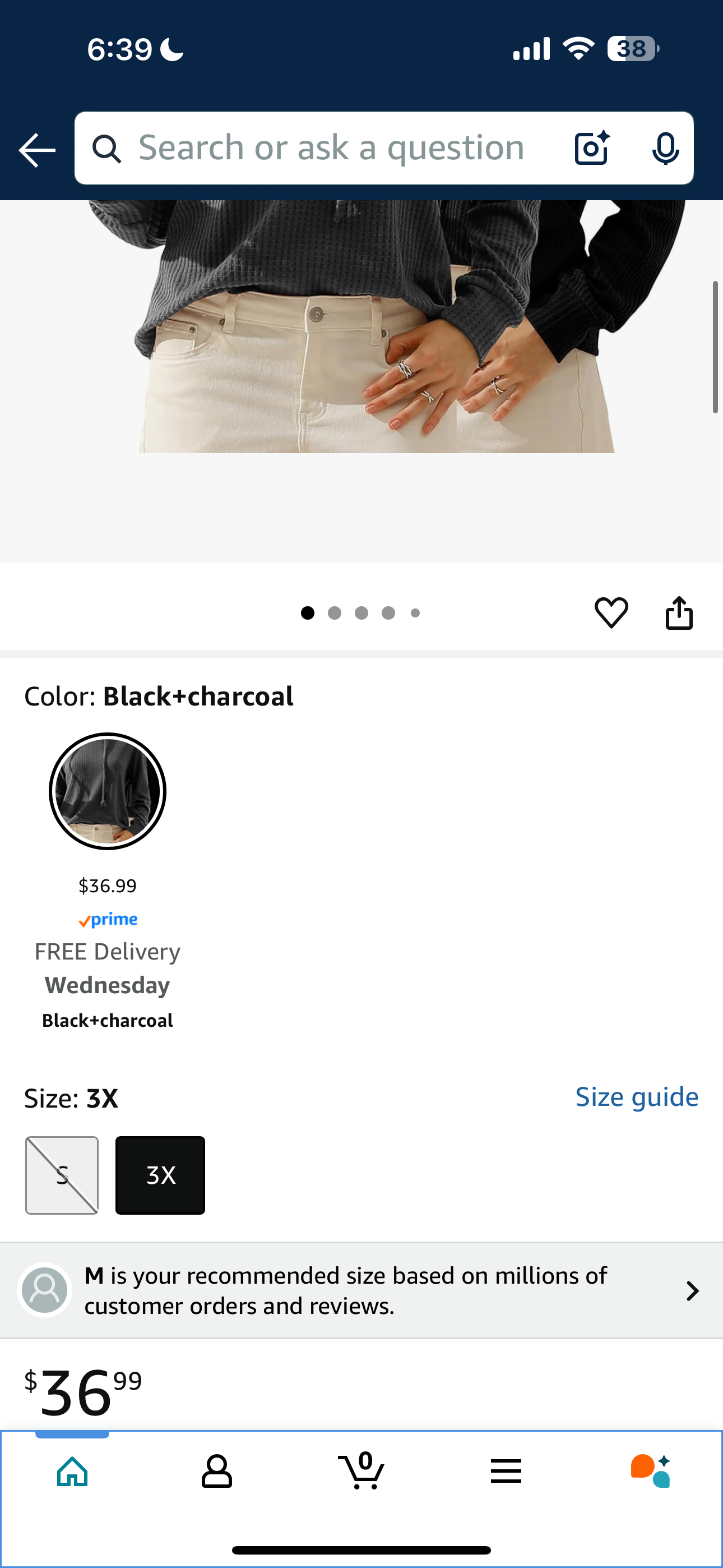Screen dimensions: 723x1568
Task: Select the Black+charcoal color swatch
Action: (108, 791)
